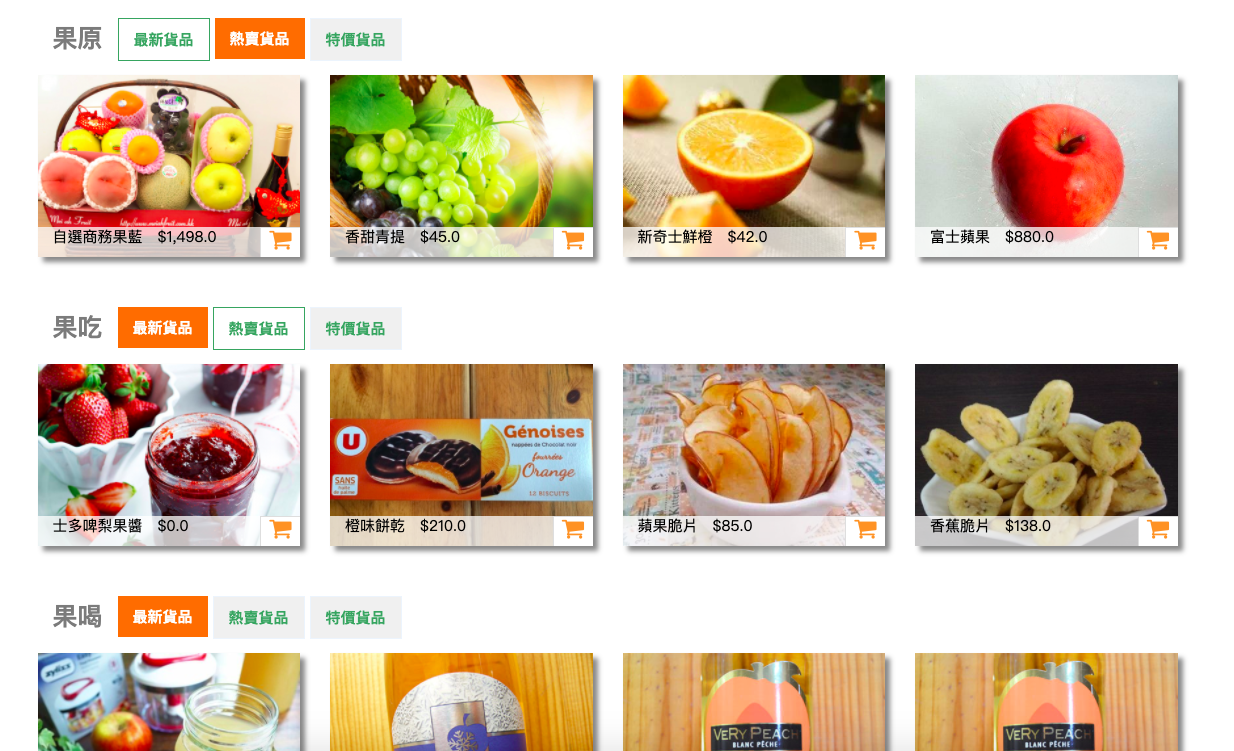Open the 蘋果脆片 product card
This screenshot has height=751, width=1234.
(x=753, y=440)
